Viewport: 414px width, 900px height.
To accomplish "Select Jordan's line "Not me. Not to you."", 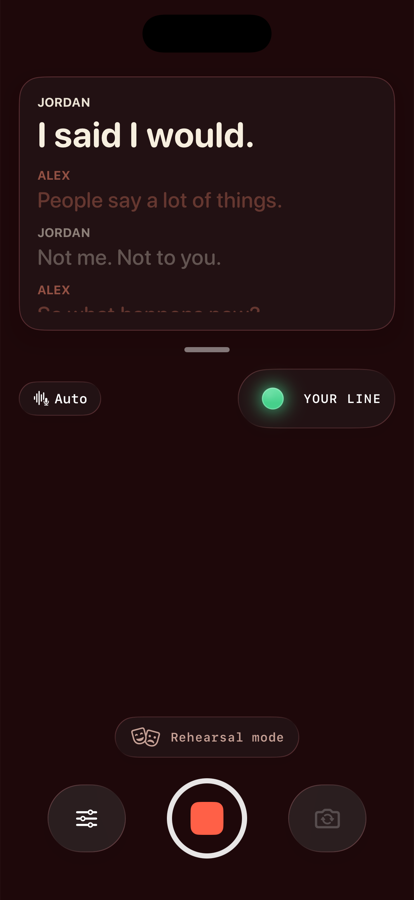I will click(x=129, y=258).
